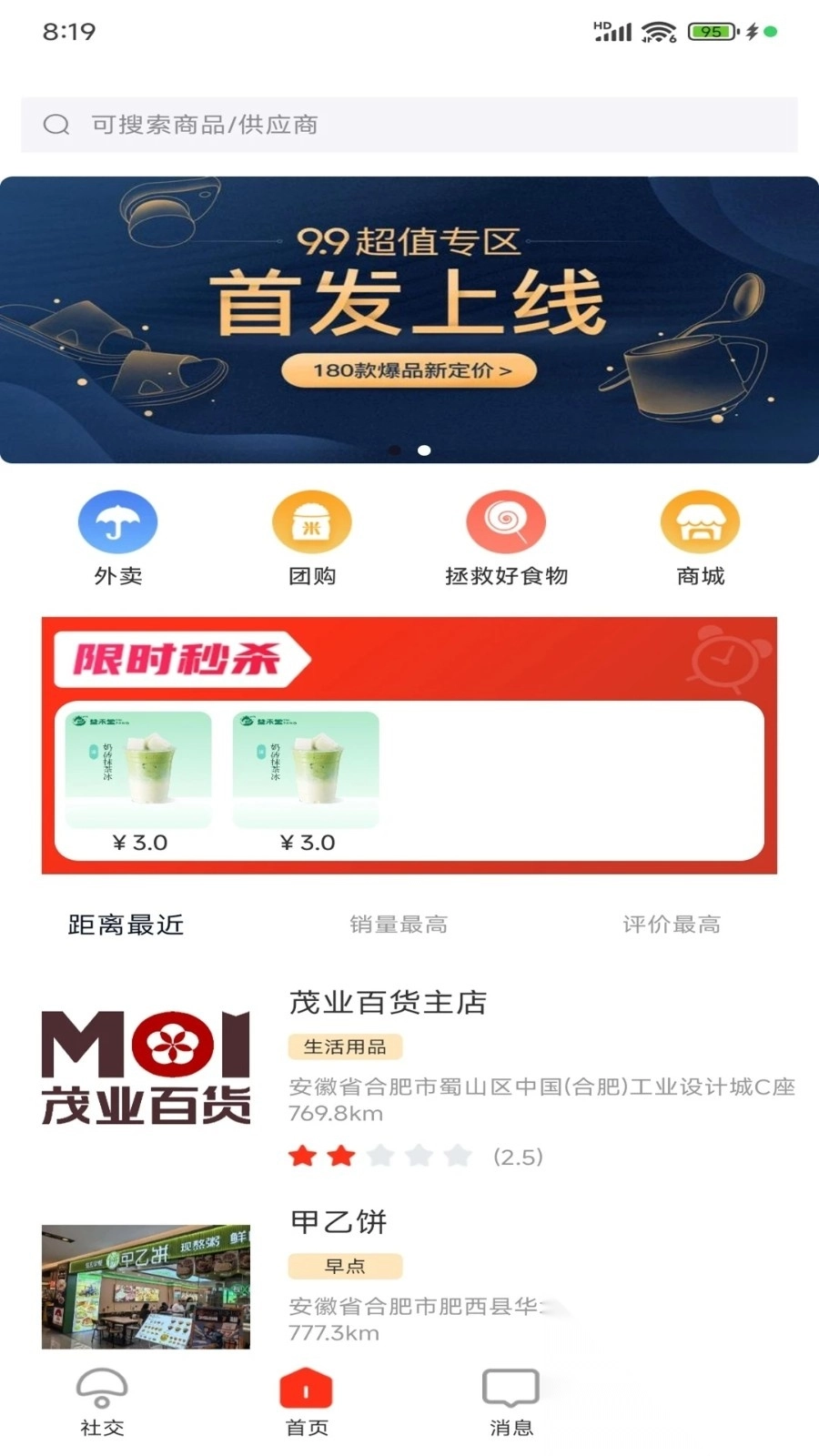Click 180款爆品新定价 banner button
The height and width of the screenshot is (1456, 819).
tap(409, 370)
